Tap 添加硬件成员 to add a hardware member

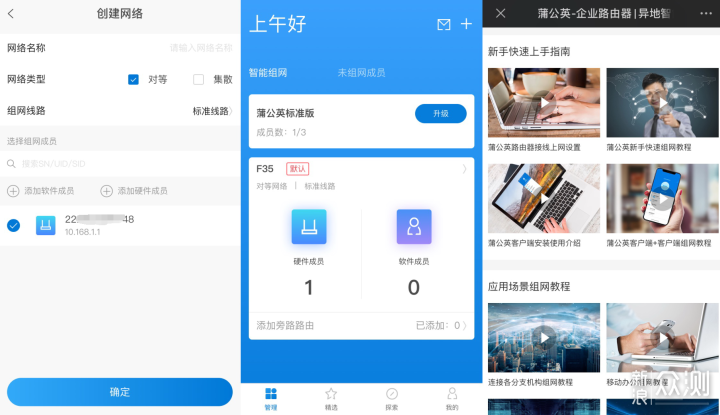click(x=134, y=191)
